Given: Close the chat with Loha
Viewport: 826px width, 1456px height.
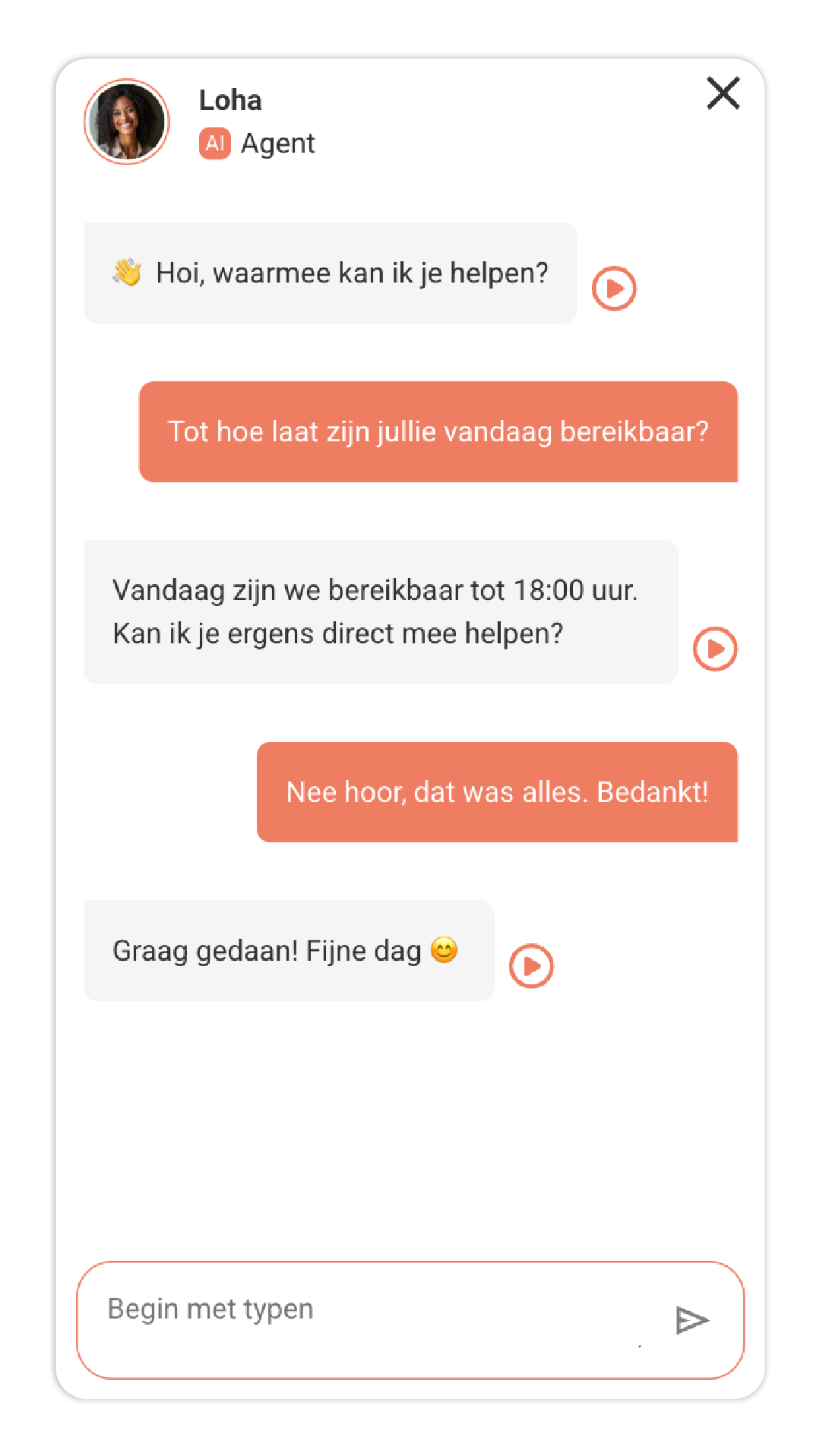Looking at the screenshot, I should (x=723, y=93).
